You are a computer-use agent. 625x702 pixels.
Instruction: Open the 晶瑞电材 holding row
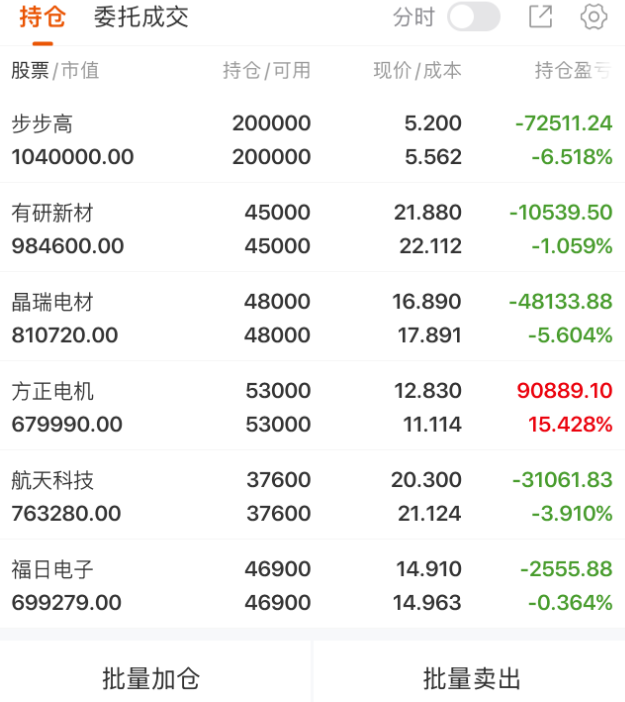pyautogui.click(x=312, y=318)
